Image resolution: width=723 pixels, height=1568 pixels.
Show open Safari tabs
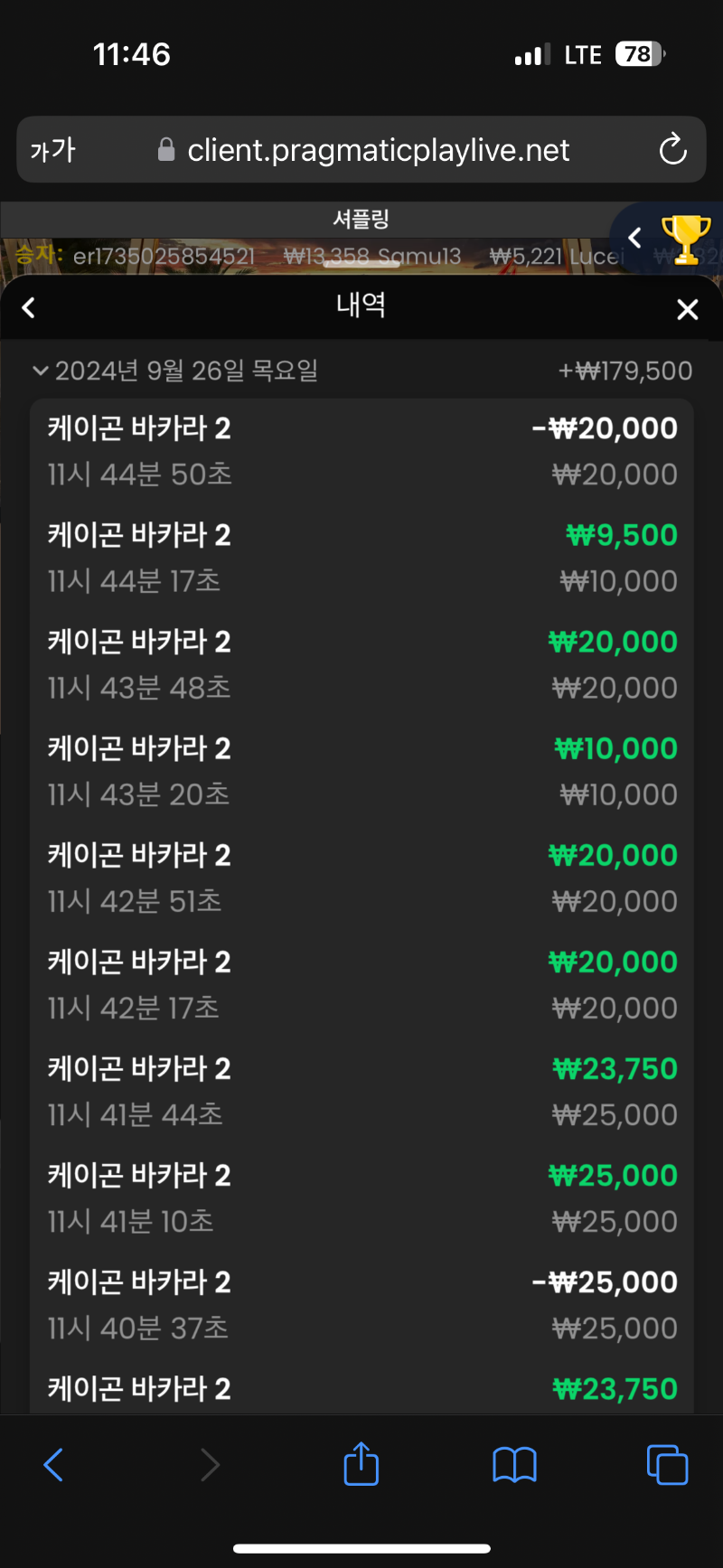pos(667,1464)
